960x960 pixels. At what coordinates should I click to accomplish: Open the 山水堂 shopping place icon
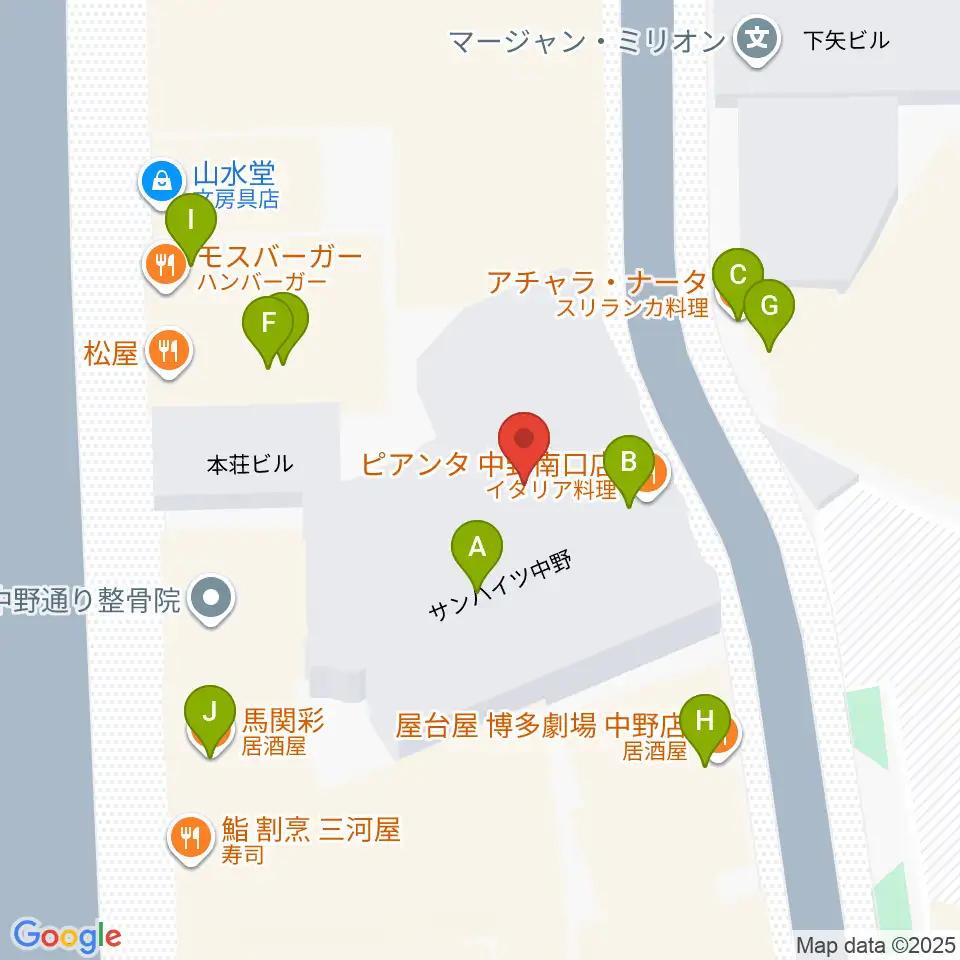point(162,182)
